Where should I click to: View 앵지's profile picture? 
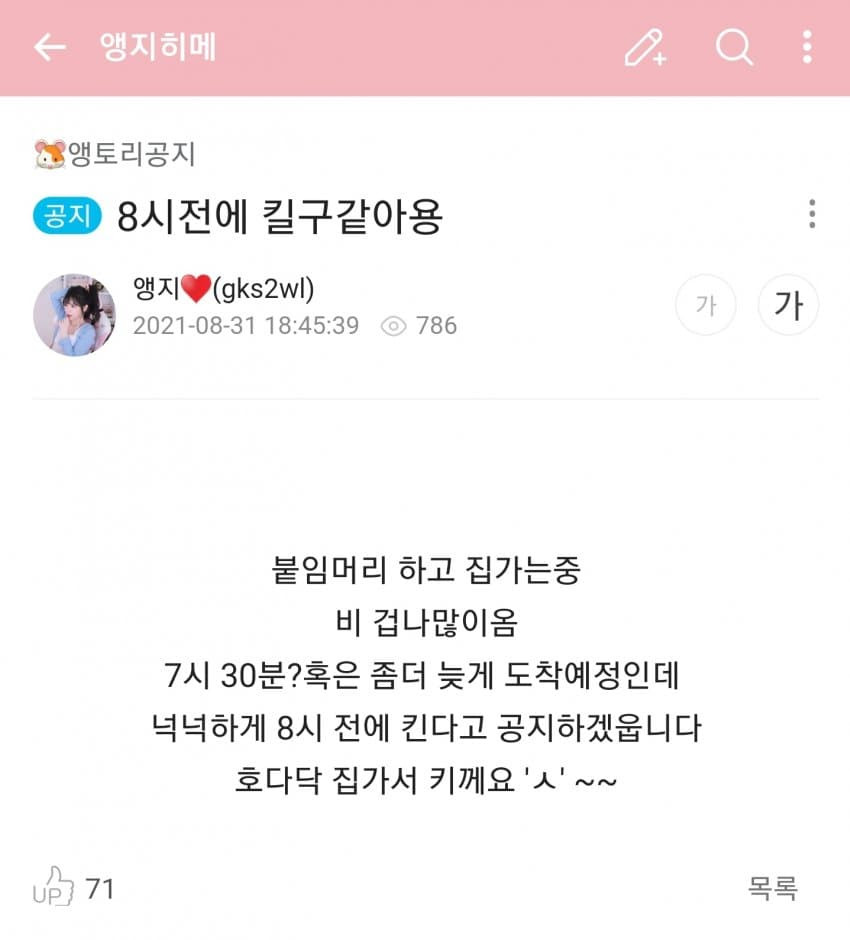tap(74, 315)
